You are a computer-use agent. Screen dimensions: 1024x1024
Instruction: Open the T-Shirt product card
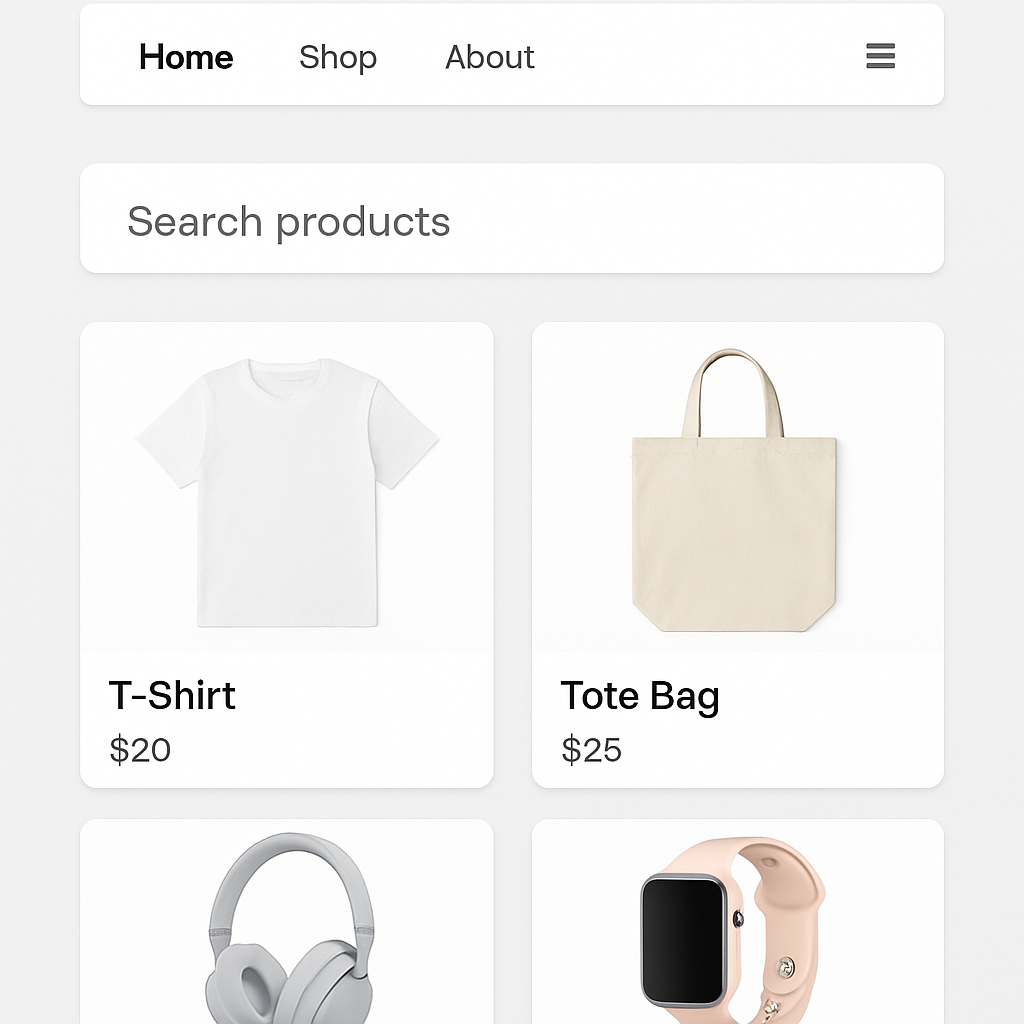287,554
